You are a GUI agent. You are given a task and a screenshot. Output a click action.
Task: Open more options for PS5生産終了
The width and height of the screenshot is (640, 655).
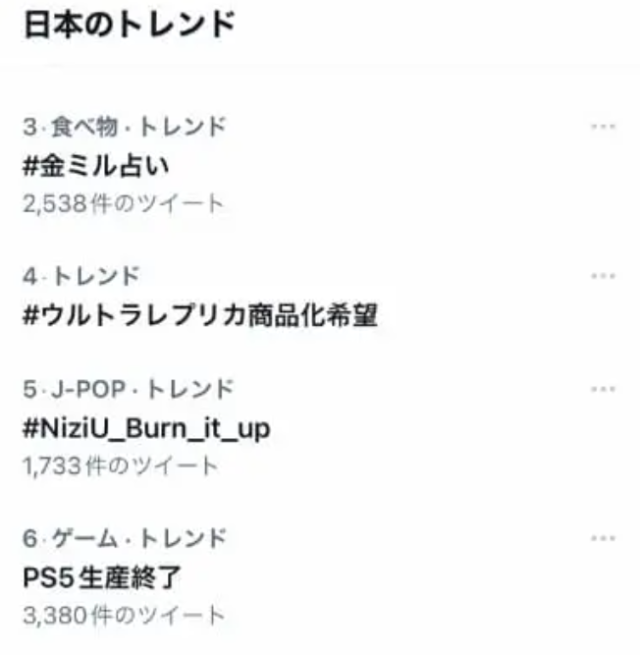(x=603, y=538)
